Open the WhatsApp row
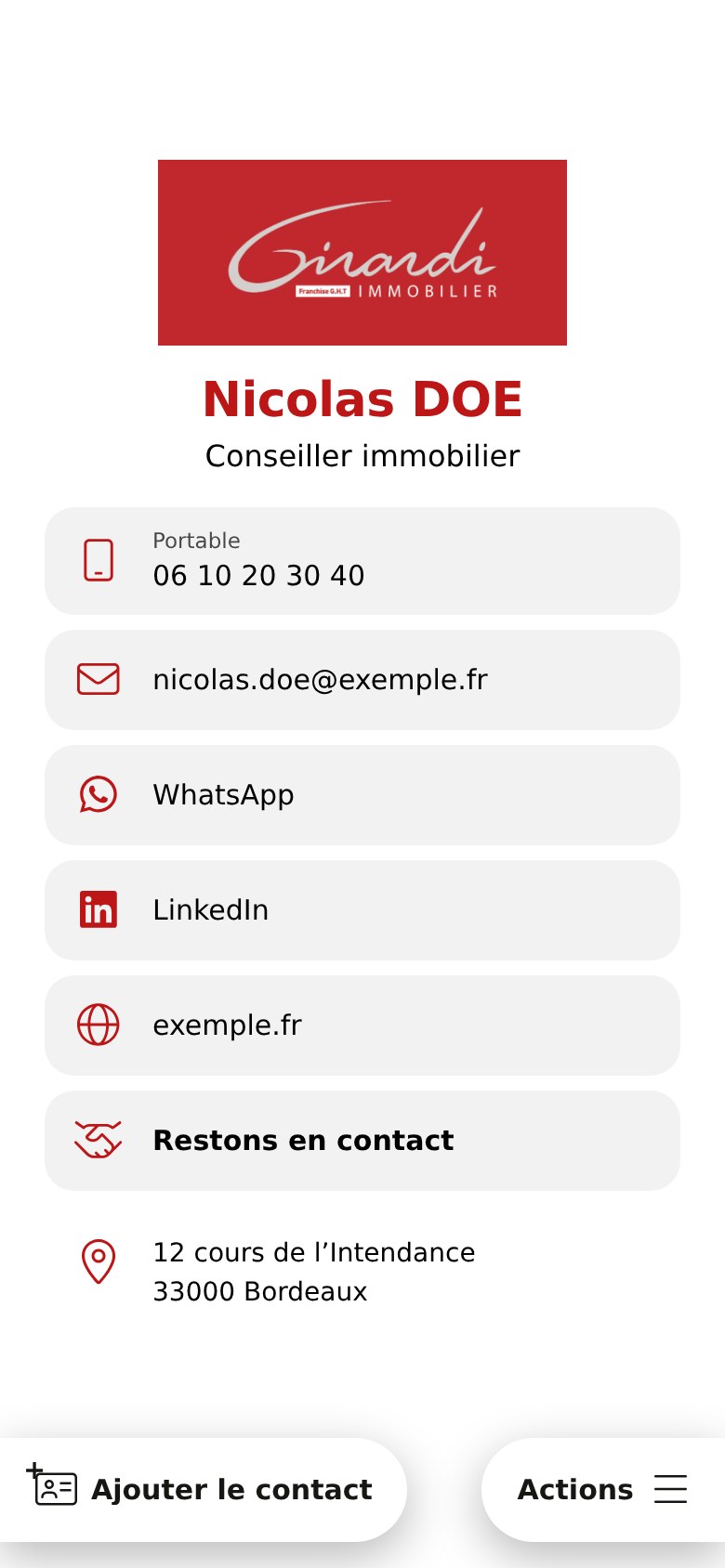Viewport: 725px width, 1568px height. coord(362,795)
